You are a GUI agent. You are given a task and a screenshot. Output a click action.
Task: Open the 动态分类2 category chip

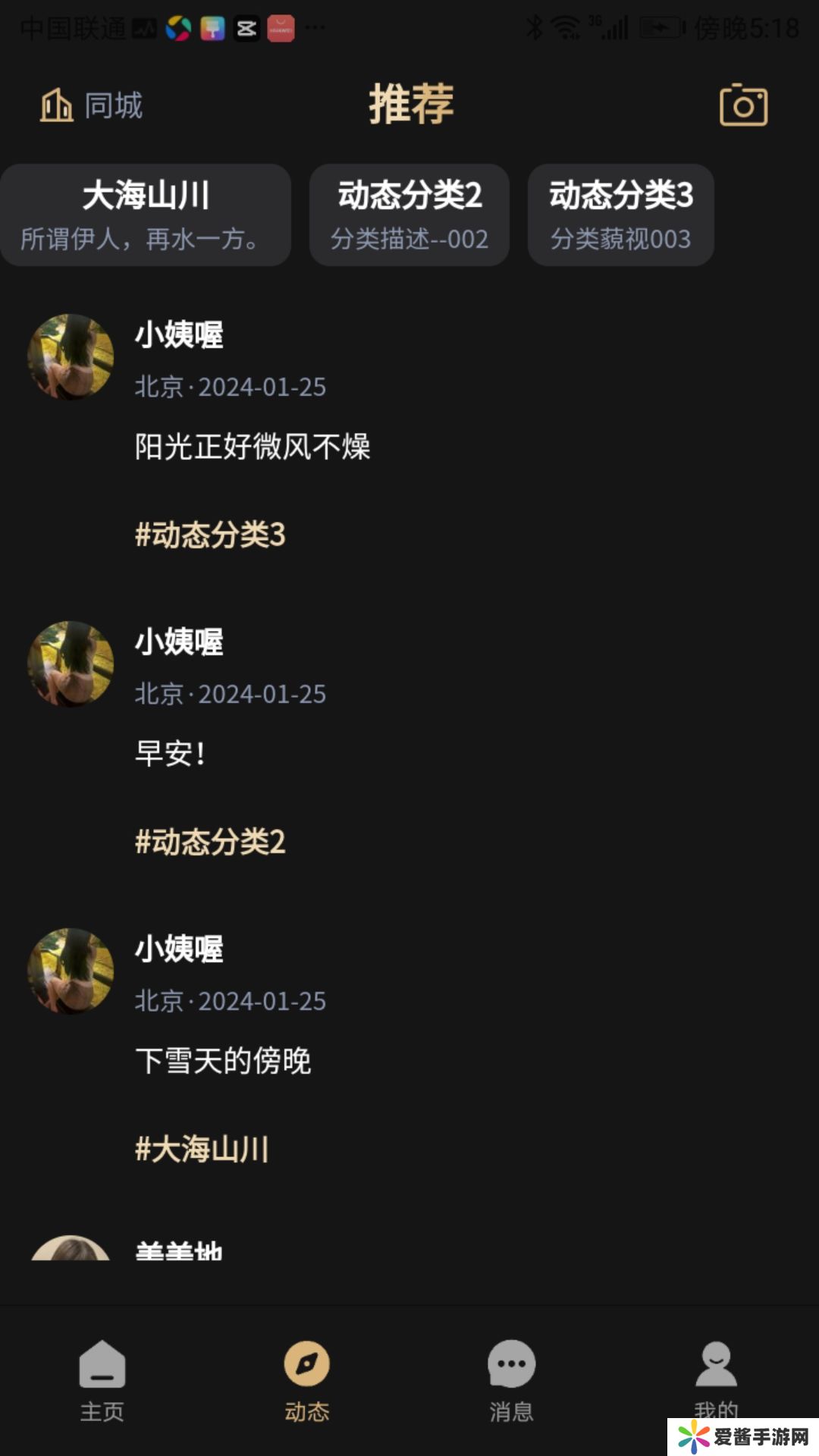tap(409, 215)
